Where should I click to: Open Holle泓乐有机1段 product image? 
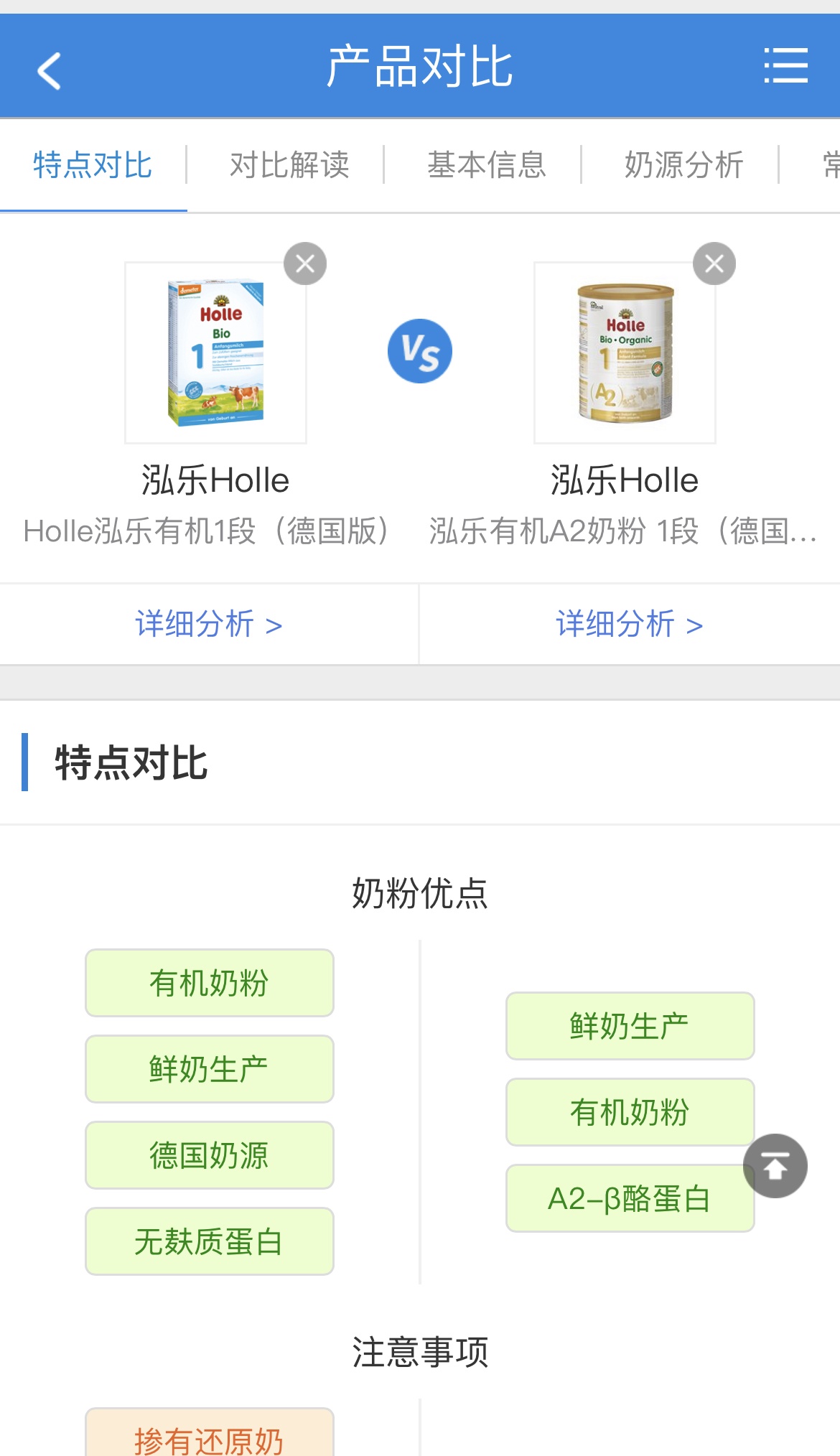pos(215,353)
